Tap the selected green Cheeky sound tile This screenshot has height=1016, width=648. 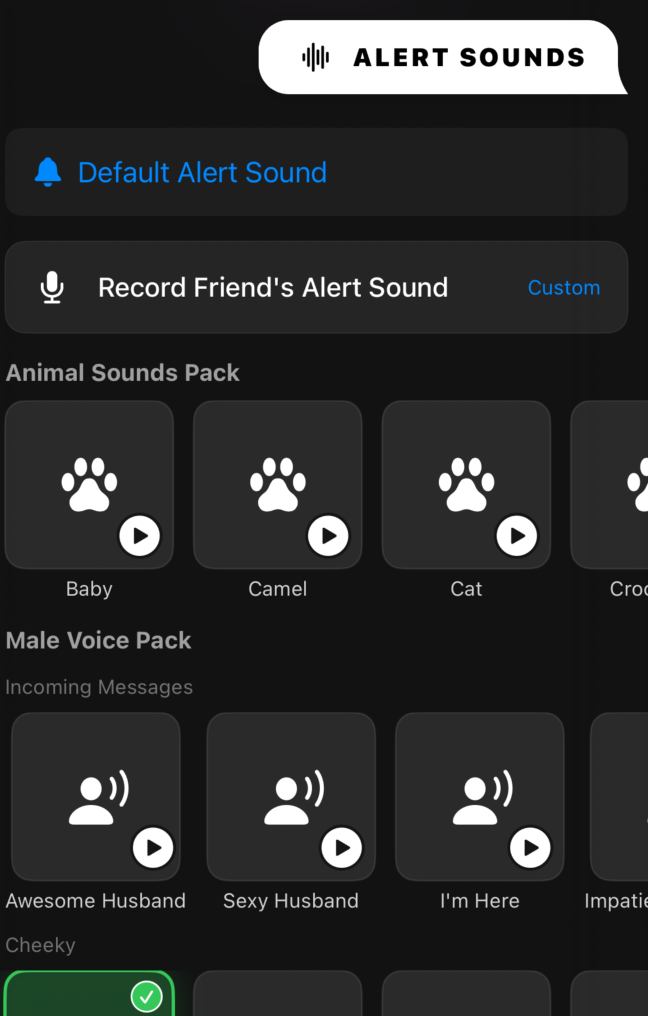(x=89, y=995)
